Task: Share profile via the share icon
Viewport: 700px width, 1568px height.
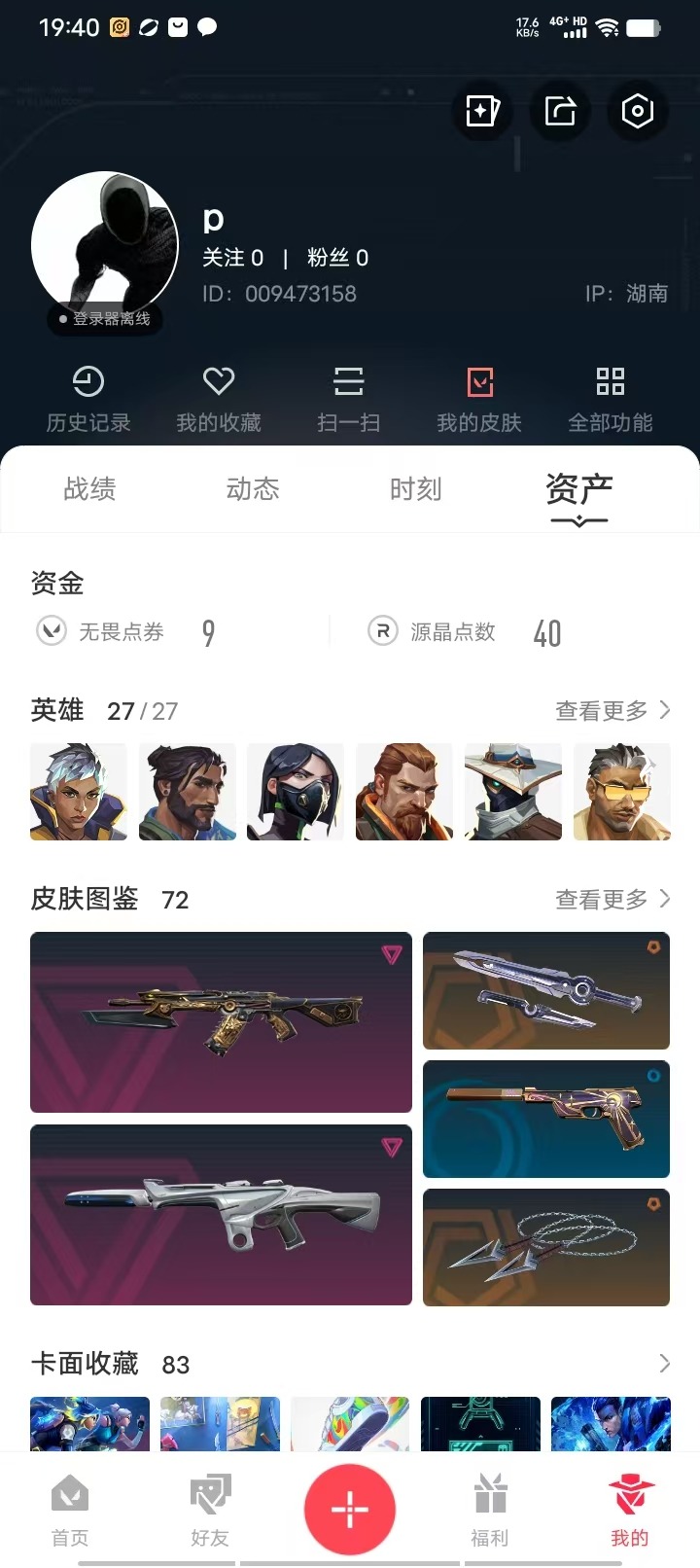Action: pos(560,111)
